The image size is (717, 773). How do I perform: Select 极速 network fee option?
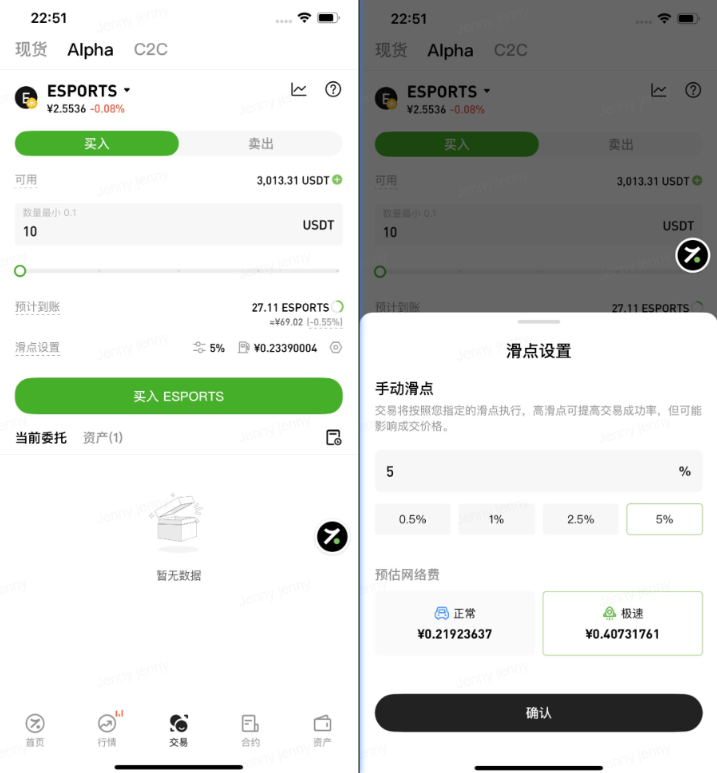point(622,623)
